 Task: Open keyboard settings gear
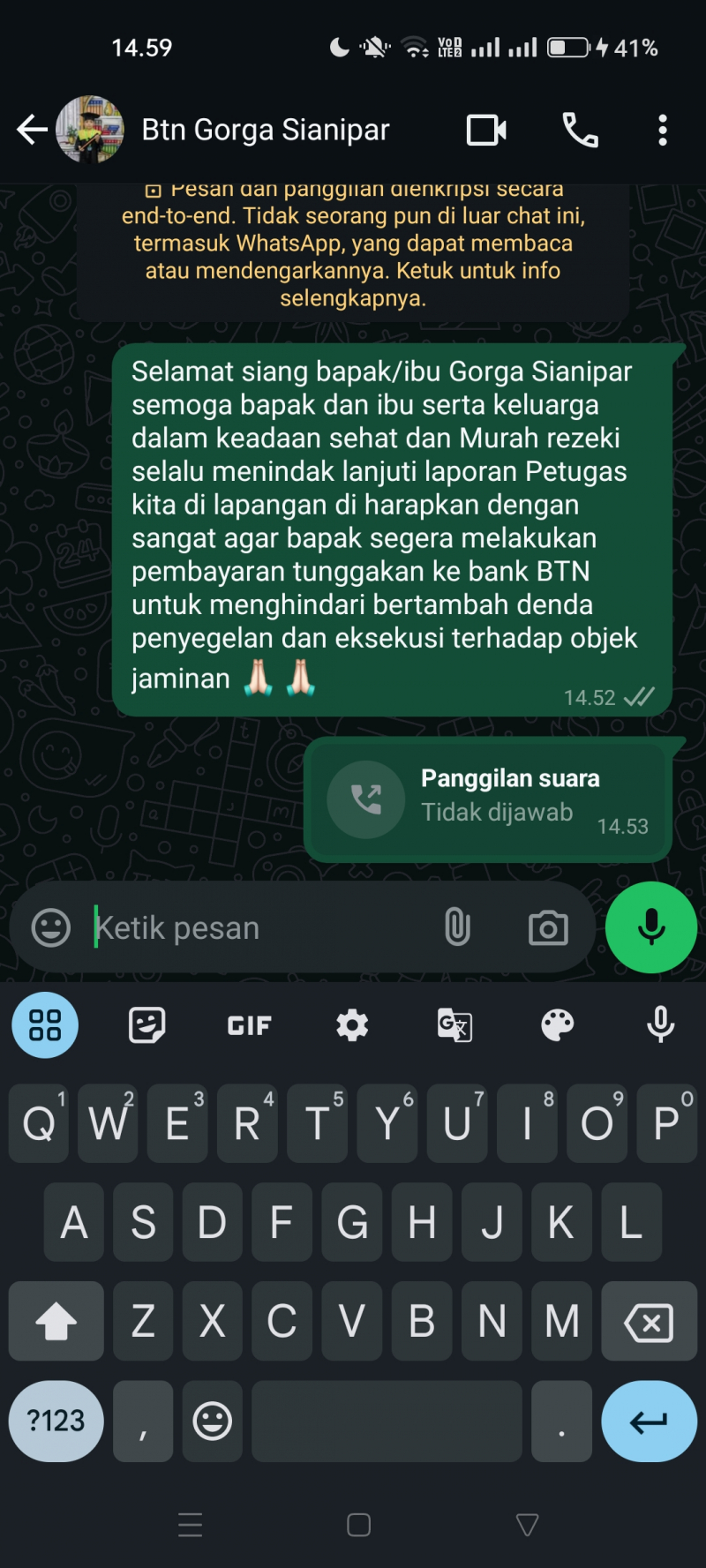click(x=352, y=1025)
